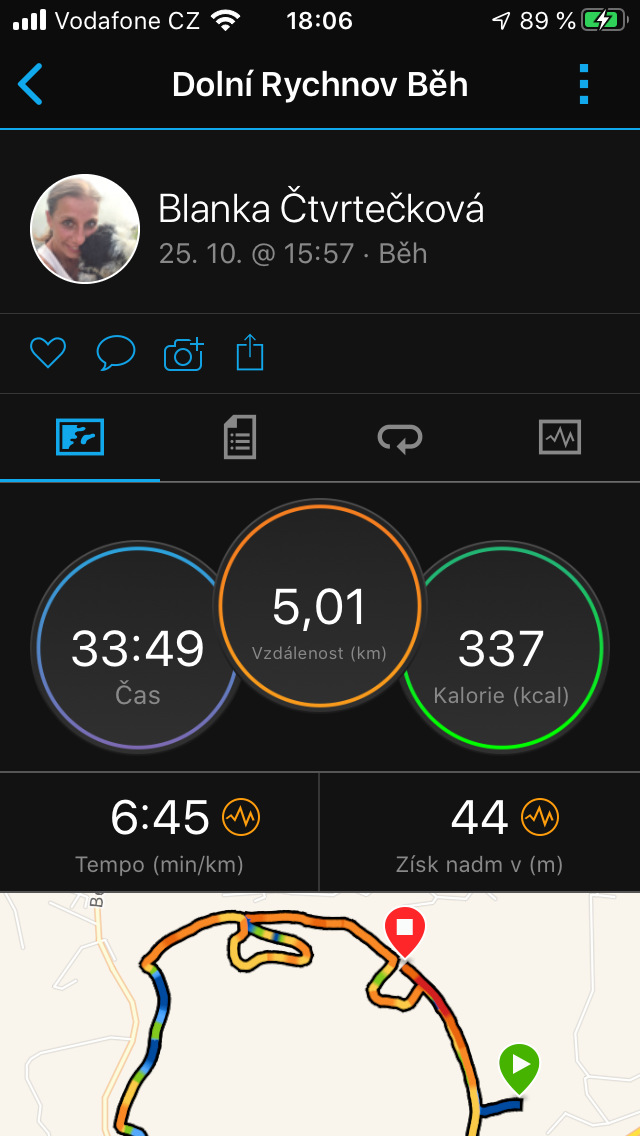Screen dimensions: 640x1136
Task: Like this run with the heart icon
Action: tap(48, 354)
